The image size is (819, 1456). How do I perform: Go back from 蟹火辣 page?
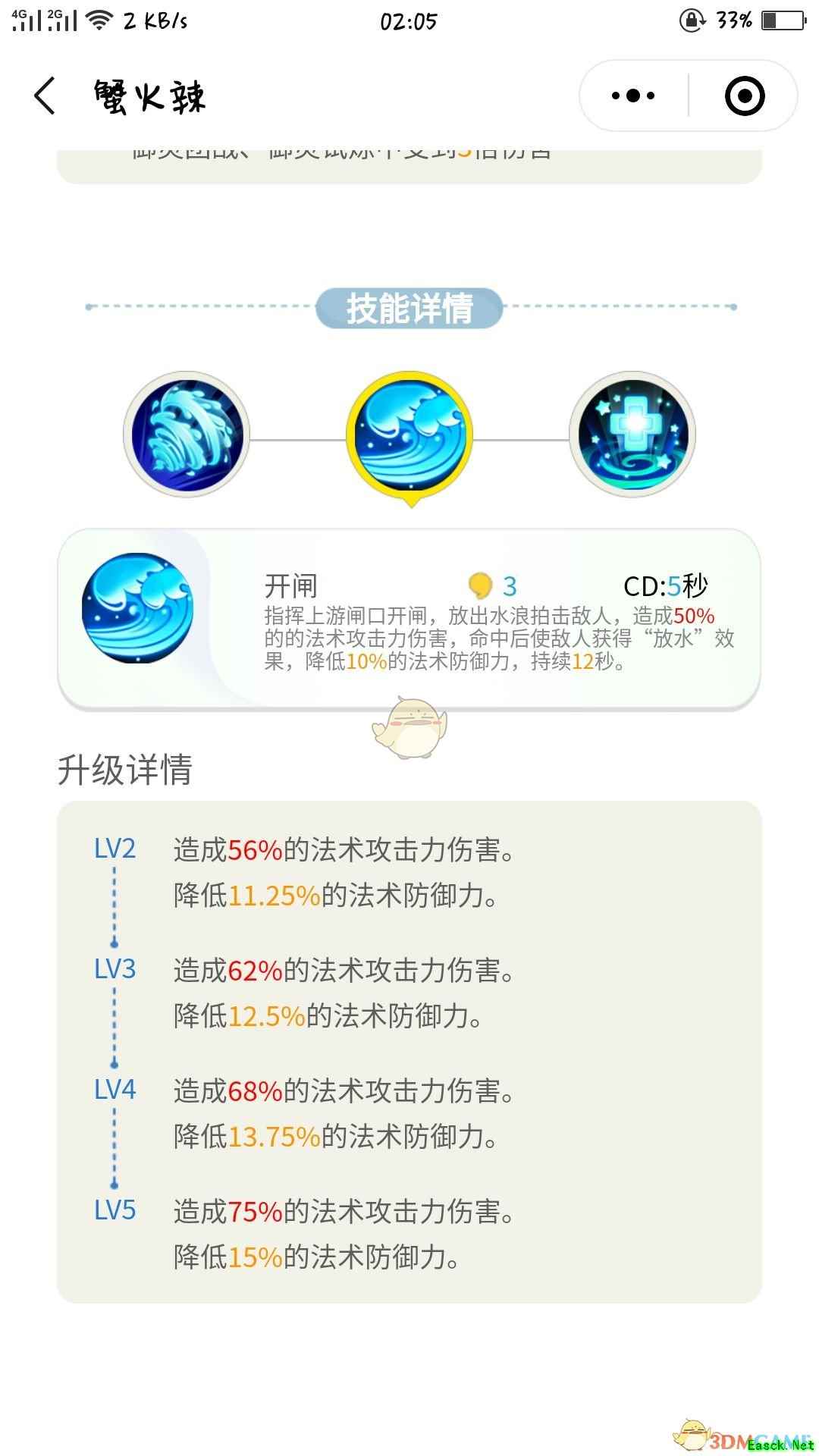[45, 96]
